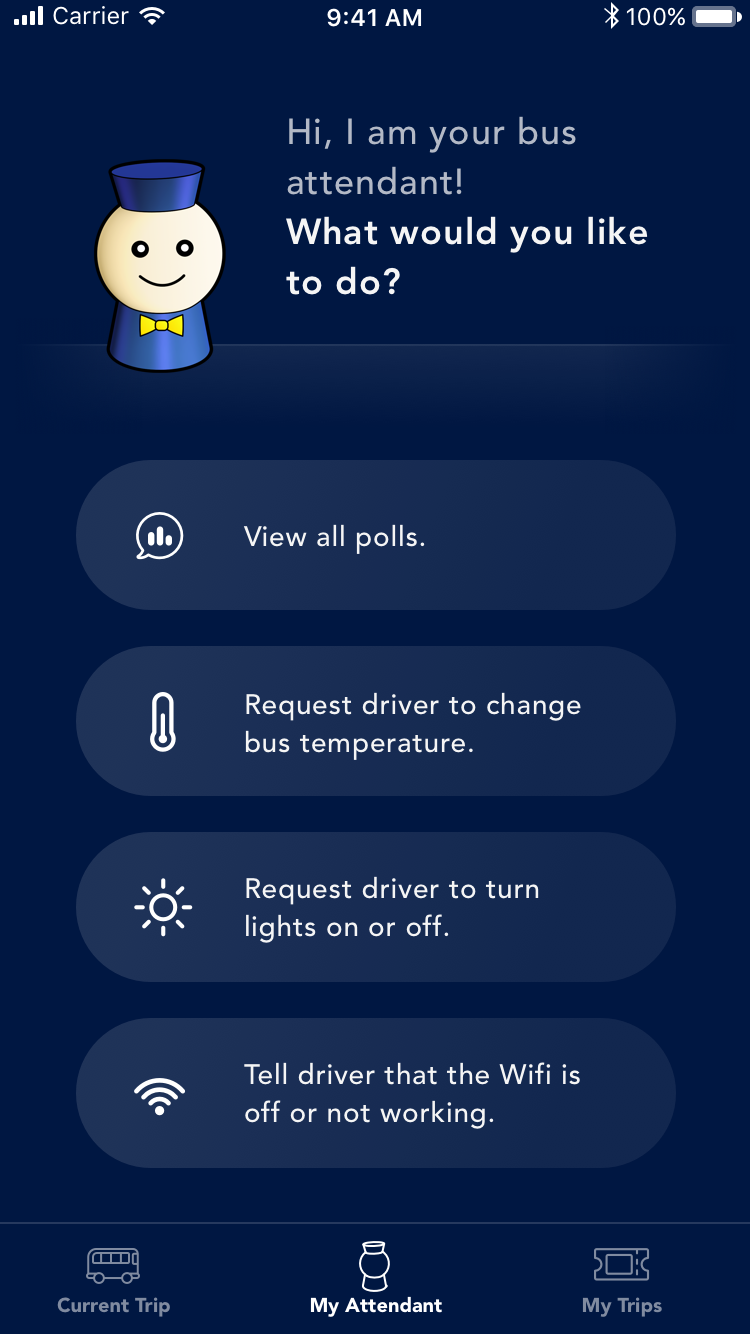This screenshot has width=750, height=1334.
Task: Request driver to change bus temperature
Action: (375, 721)
